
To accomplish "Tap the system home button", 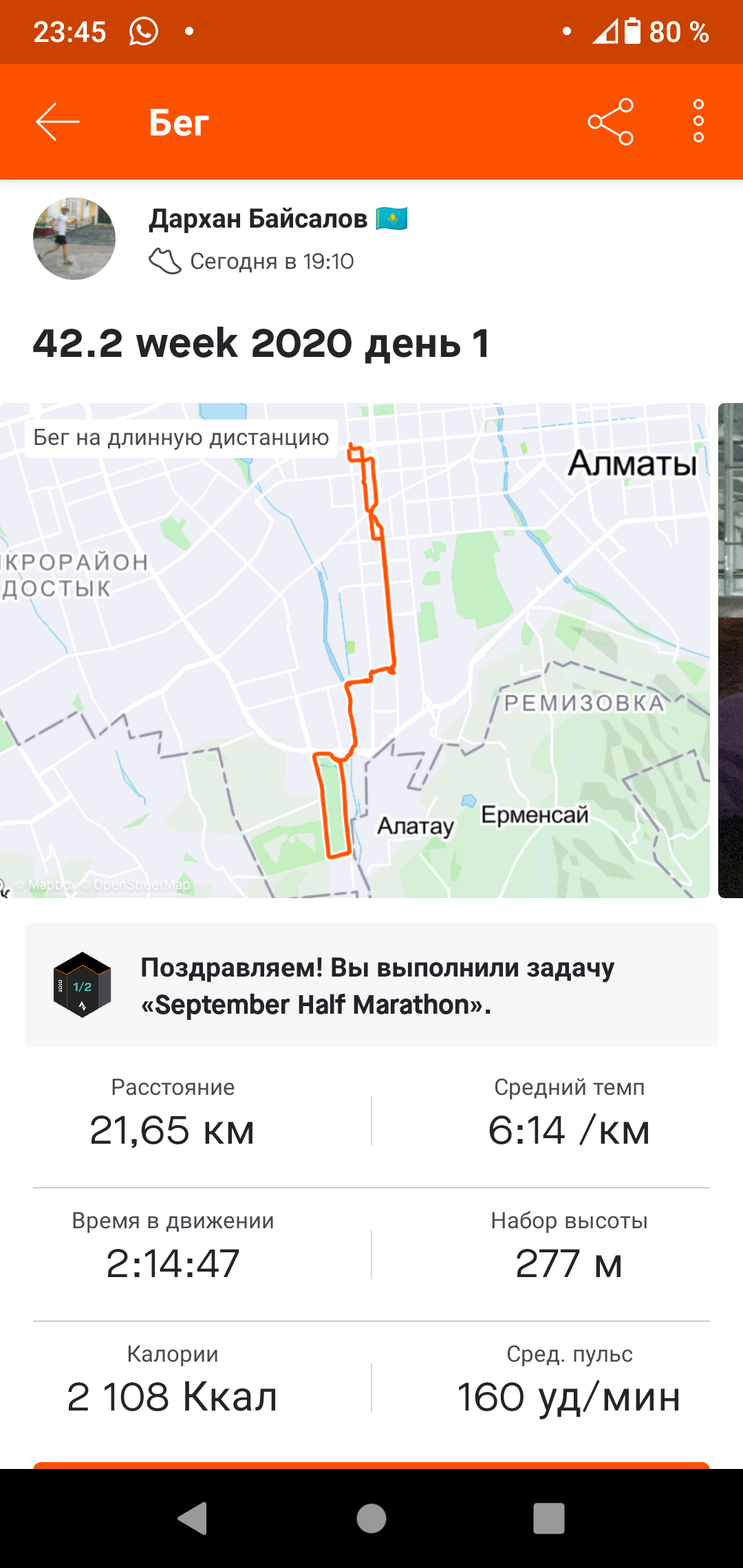I will (371, 1518).
